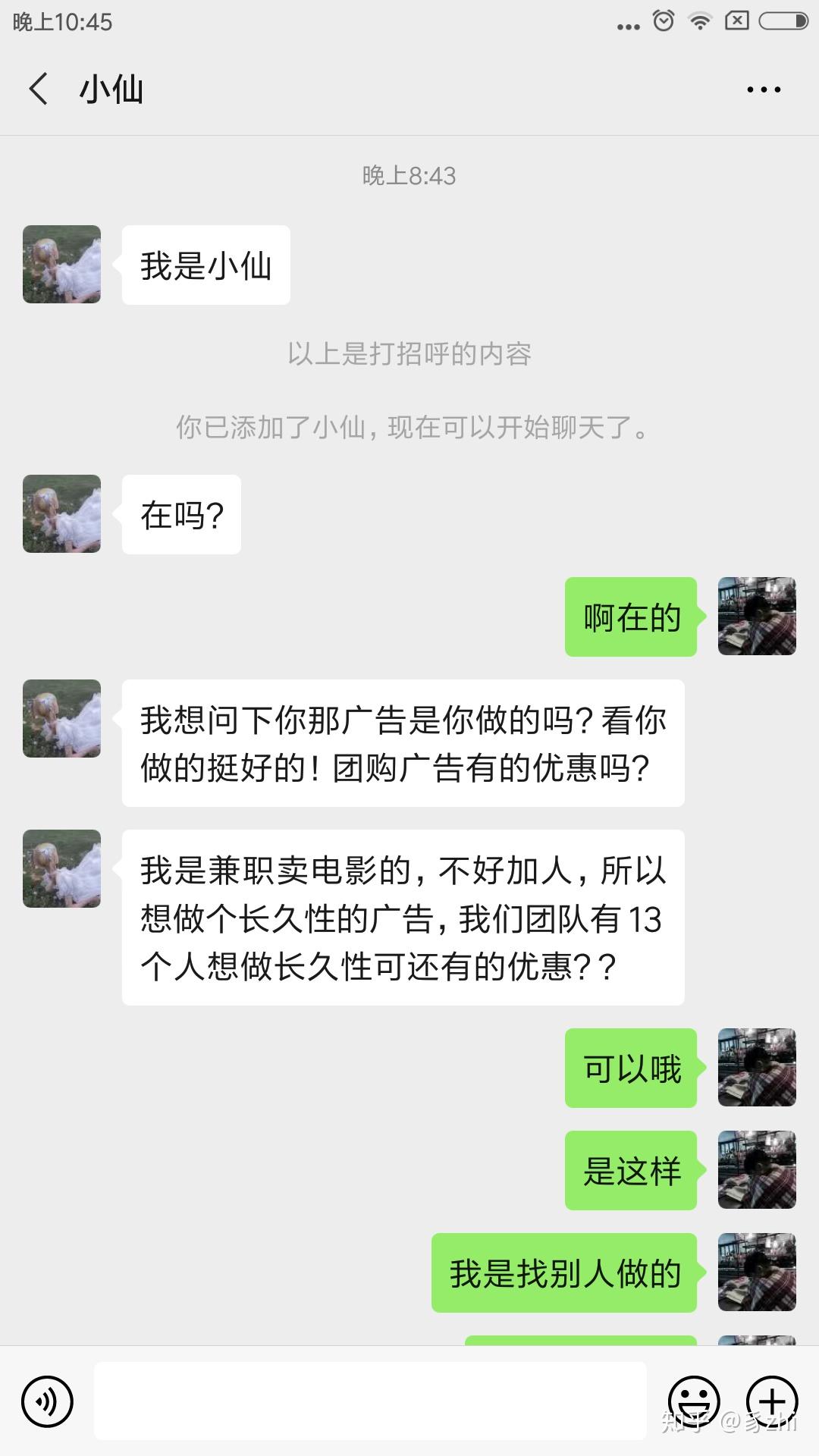Open the chat info overflow menu

(763, 89)
